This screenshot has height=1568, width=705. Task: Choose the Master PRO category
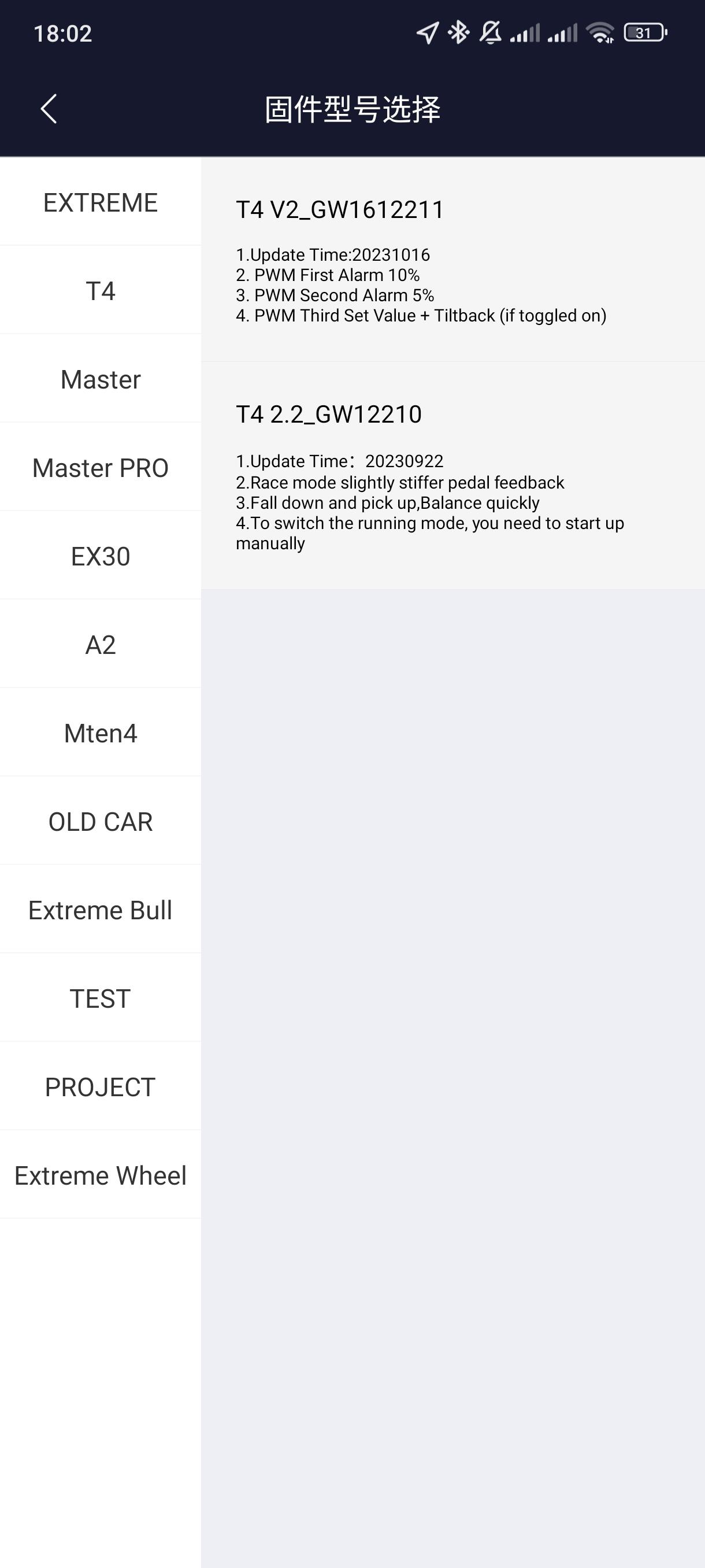tap(101, 468)
